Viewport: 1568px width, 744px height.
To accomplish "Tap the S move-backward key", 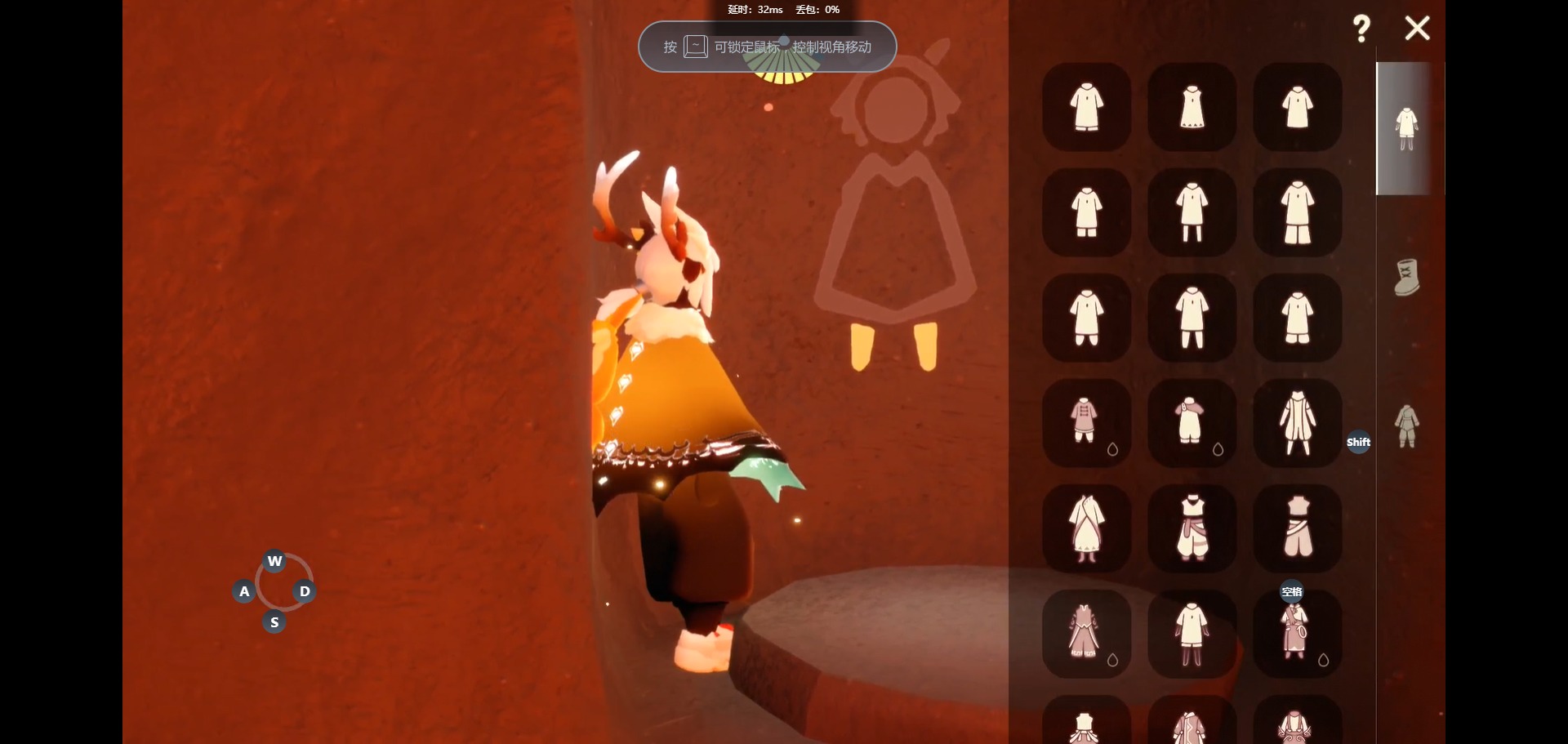I will point(274,622).
